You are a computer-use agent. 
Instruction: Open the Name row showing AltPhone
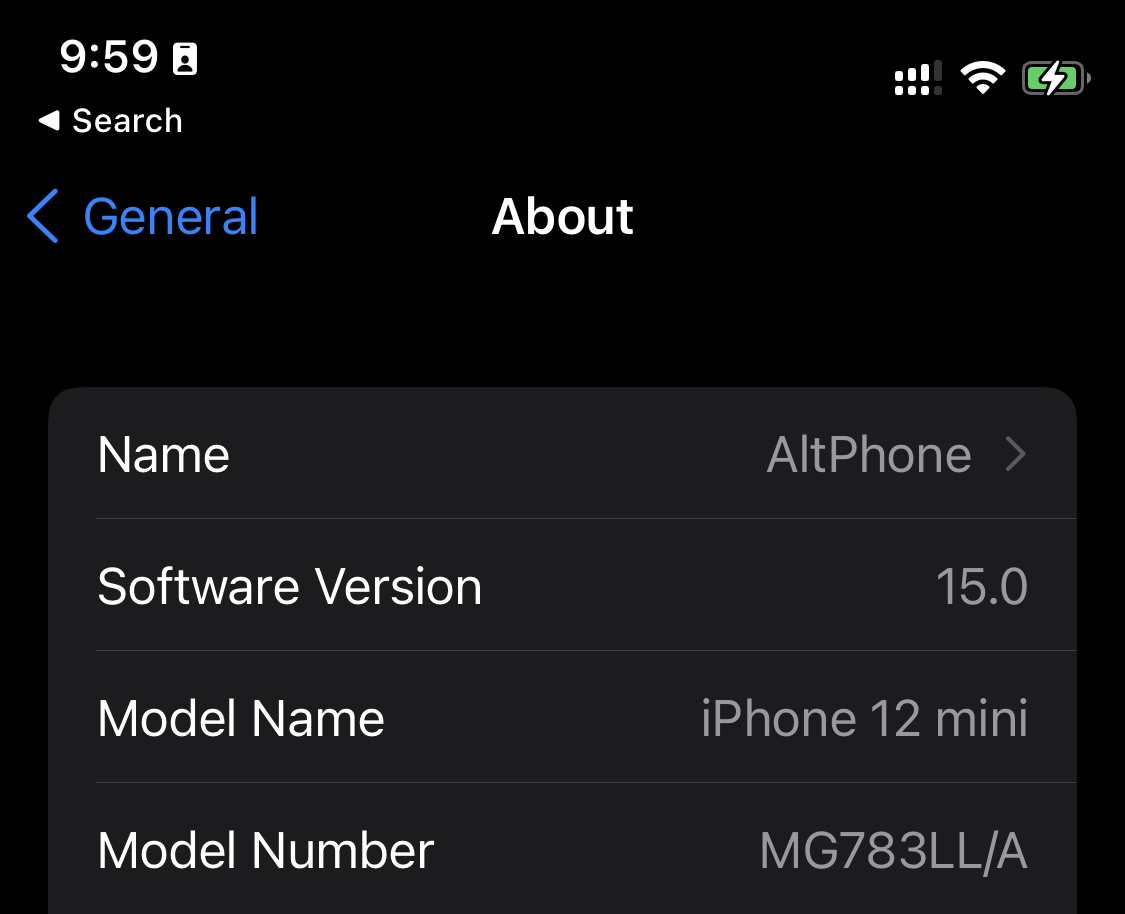coord(562,455)
